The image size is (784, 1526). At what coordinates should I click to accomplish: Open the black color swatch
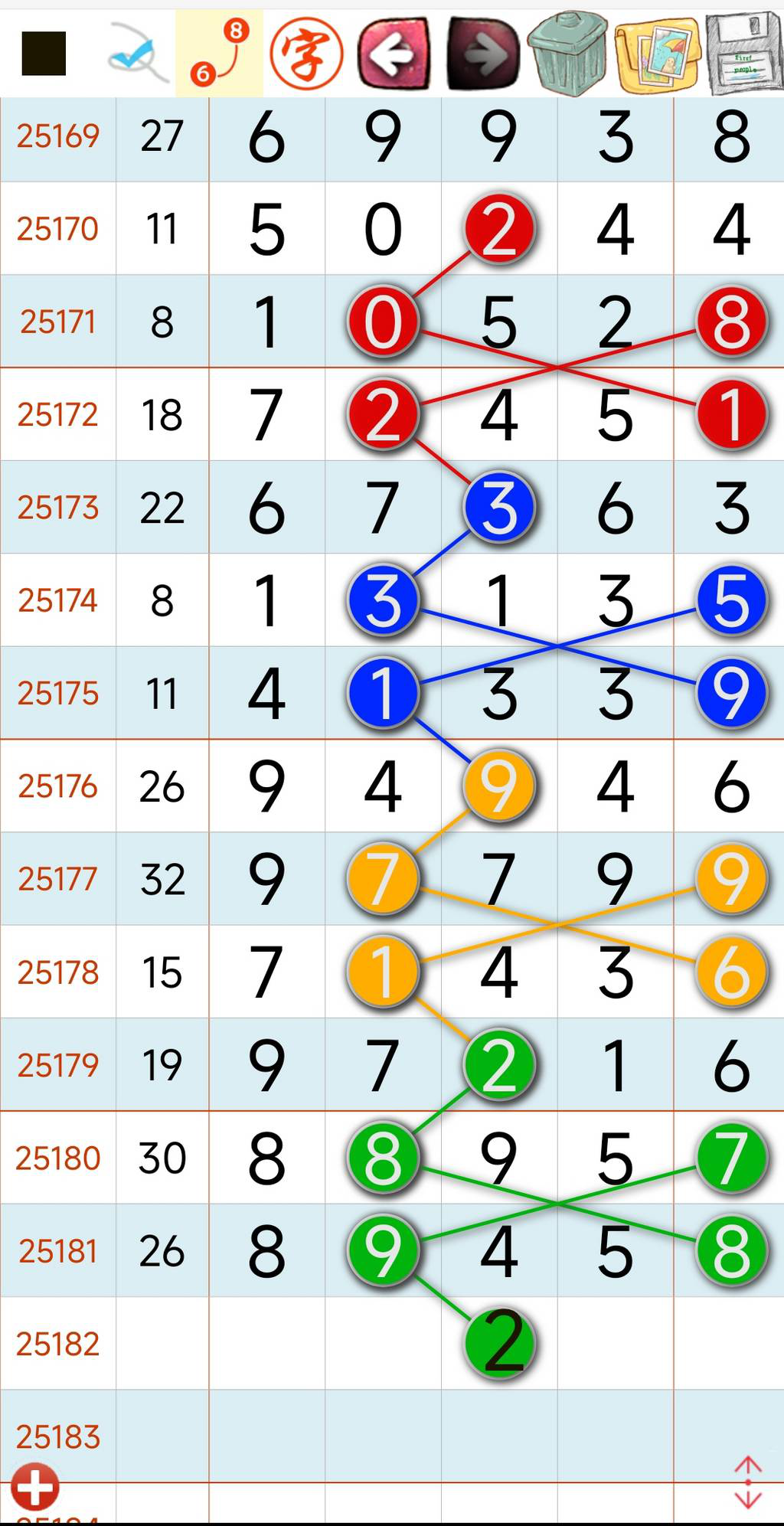click(x=44, y=54)
